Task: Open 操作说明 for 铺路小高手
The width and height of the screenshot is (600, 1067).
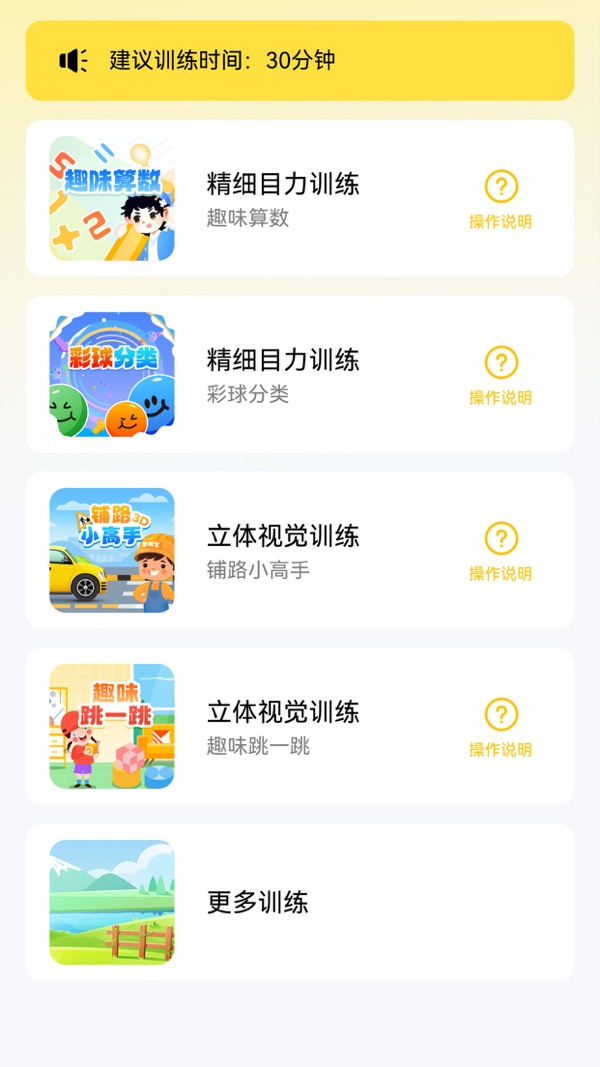Action: pos(501,552)
